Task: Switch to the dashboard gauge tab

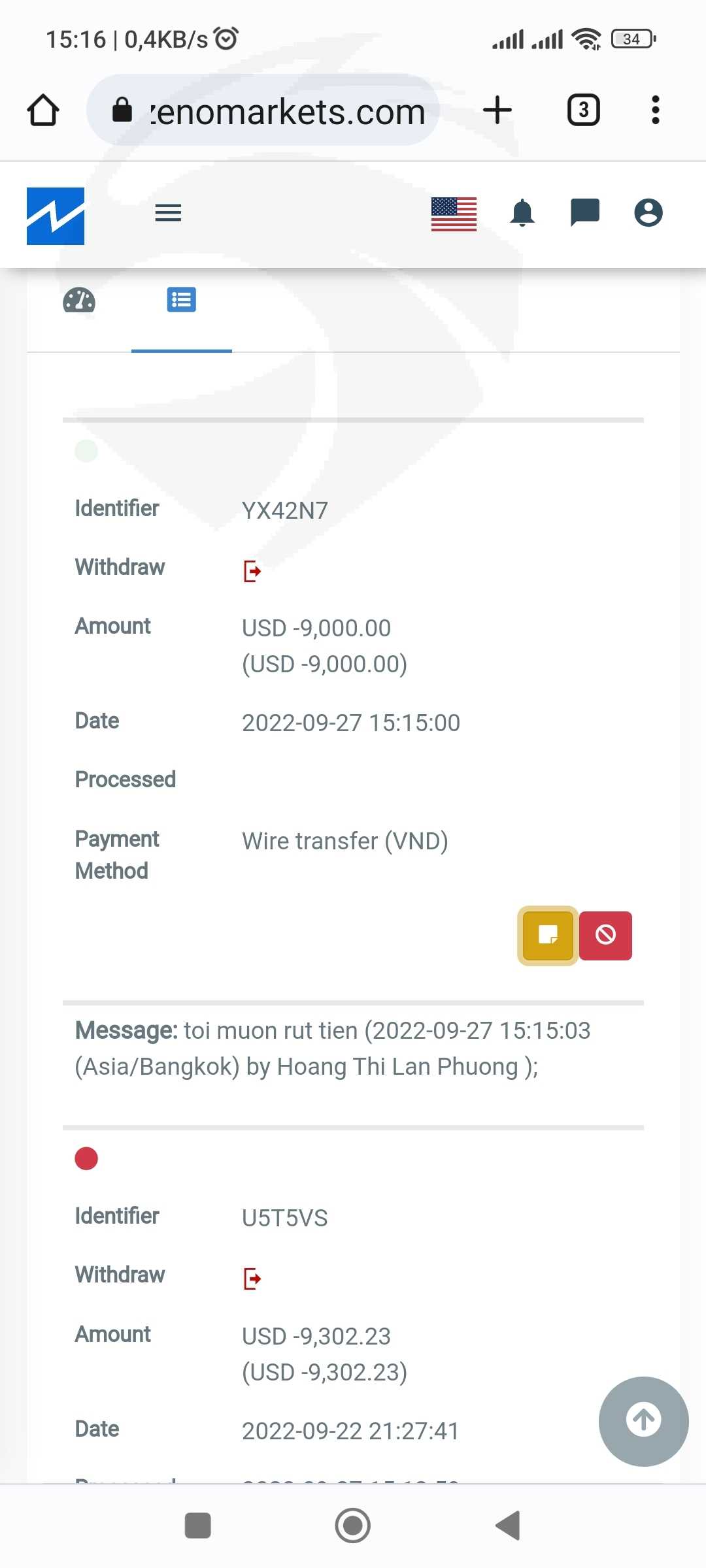Action: (79, 301)
